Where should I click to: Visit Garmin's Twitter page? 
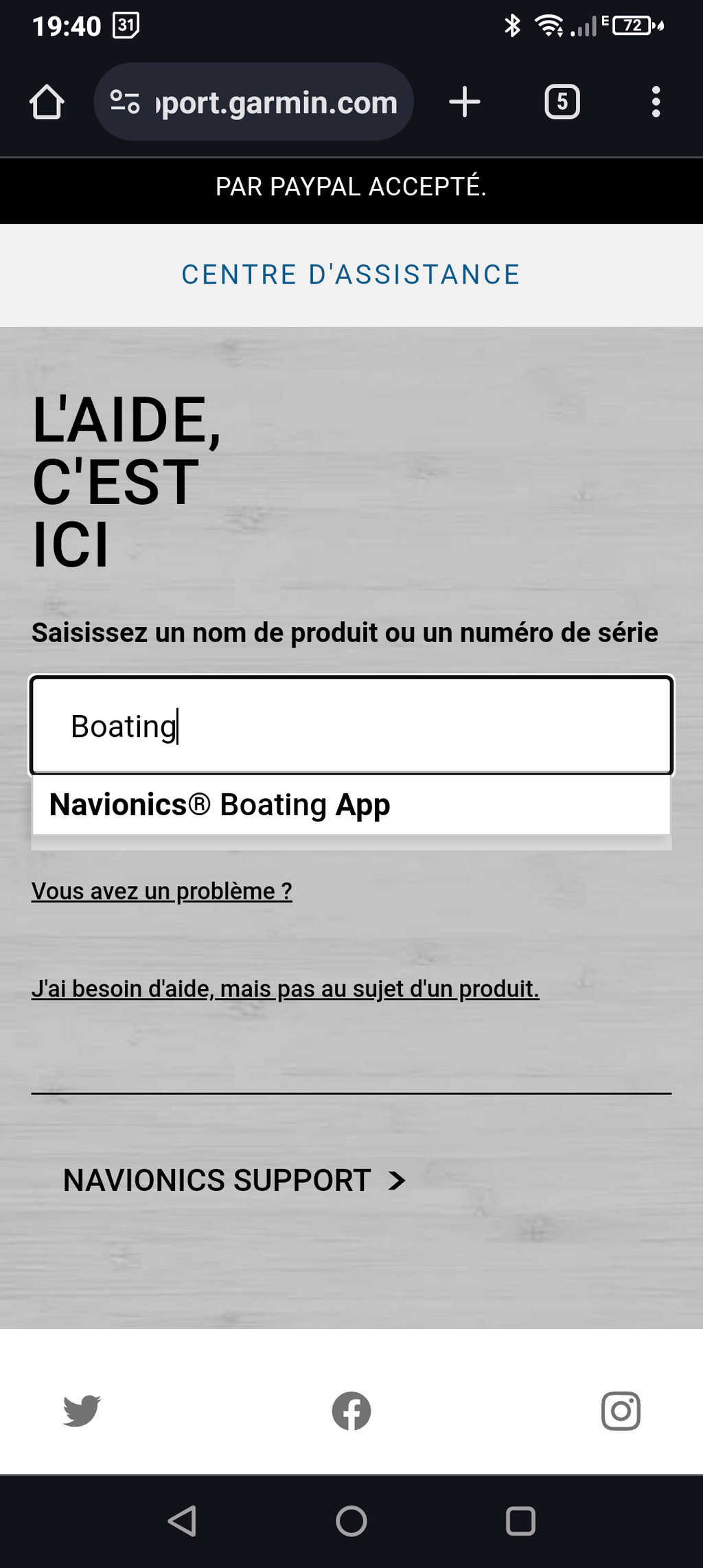tap(82, 1411)
